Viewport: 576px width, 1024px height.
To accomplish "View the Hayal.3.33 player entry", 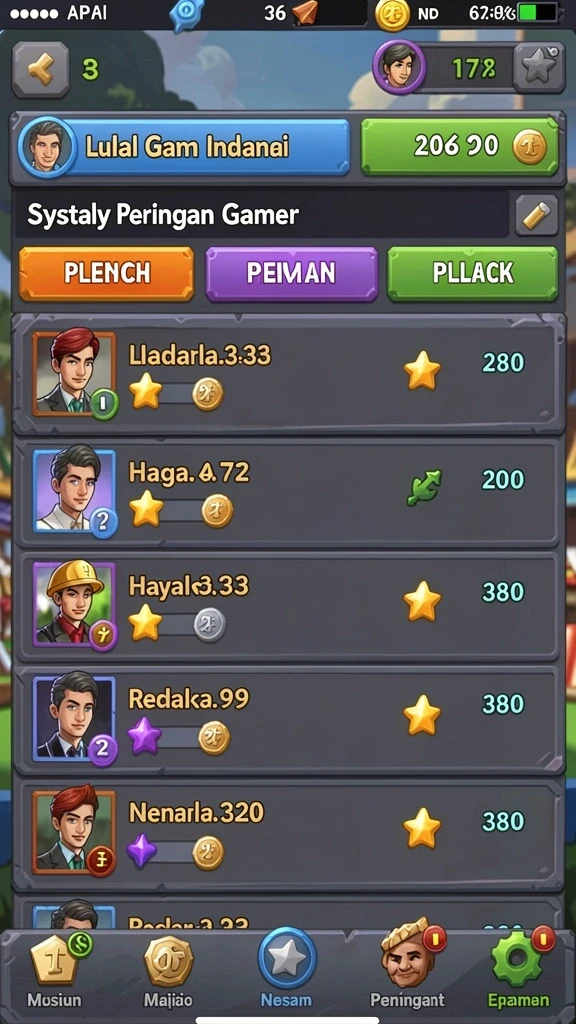I will tap(288, 606).
